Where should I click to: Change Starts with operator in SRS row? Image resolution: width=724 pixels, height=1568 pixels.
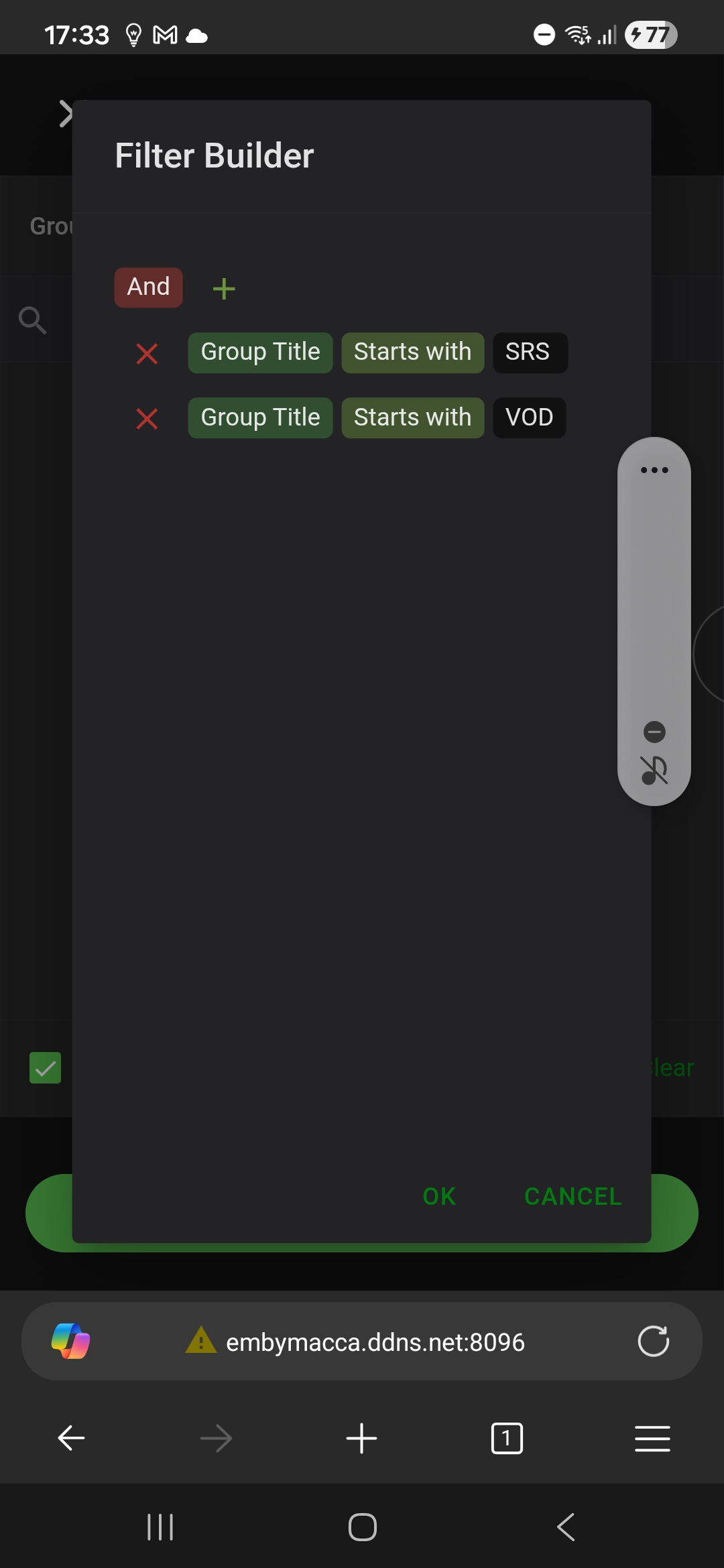(412, 352)
